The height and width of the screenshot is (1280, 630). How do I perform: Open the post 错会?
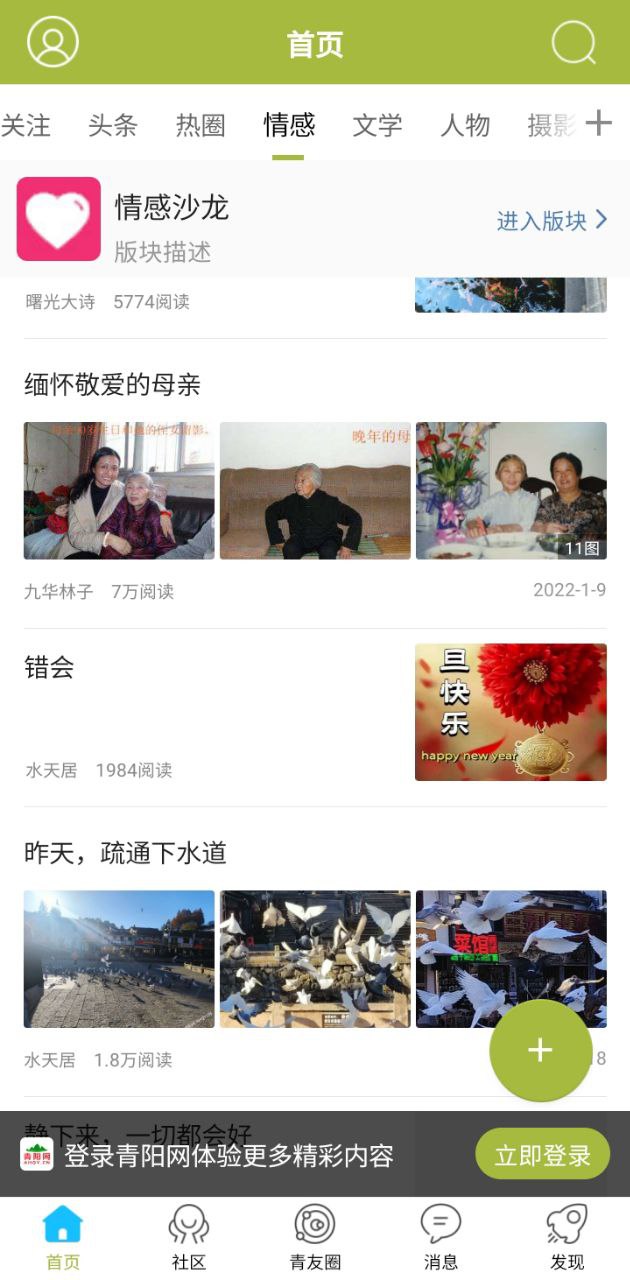pyautogui.click(x=50, y=668)
